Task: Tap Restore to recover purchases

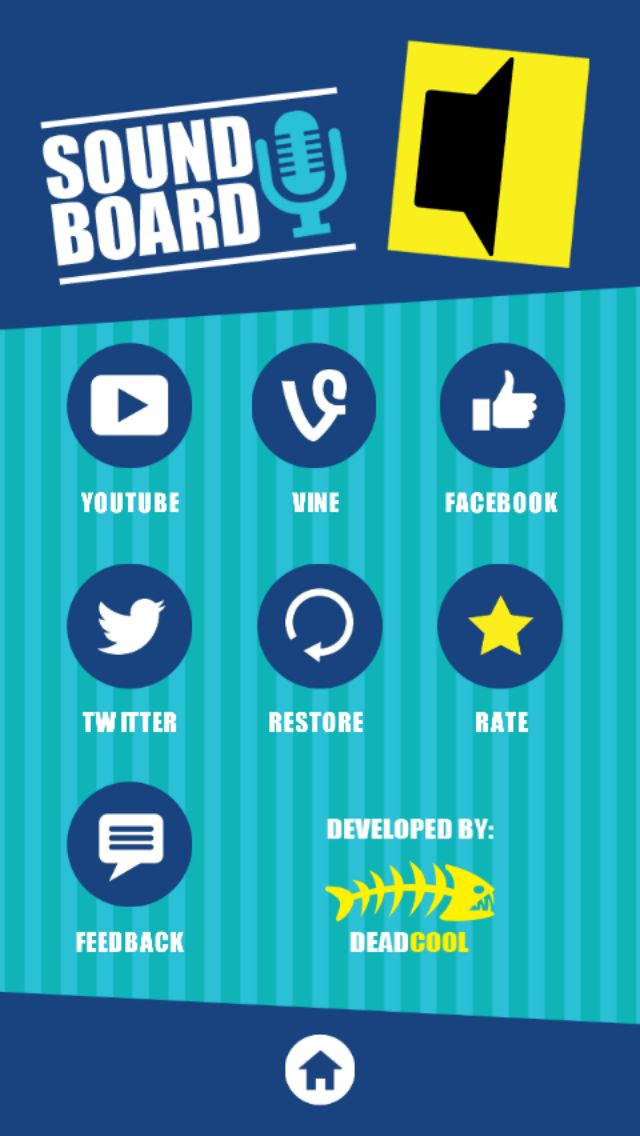Action: tap(319, 626)
